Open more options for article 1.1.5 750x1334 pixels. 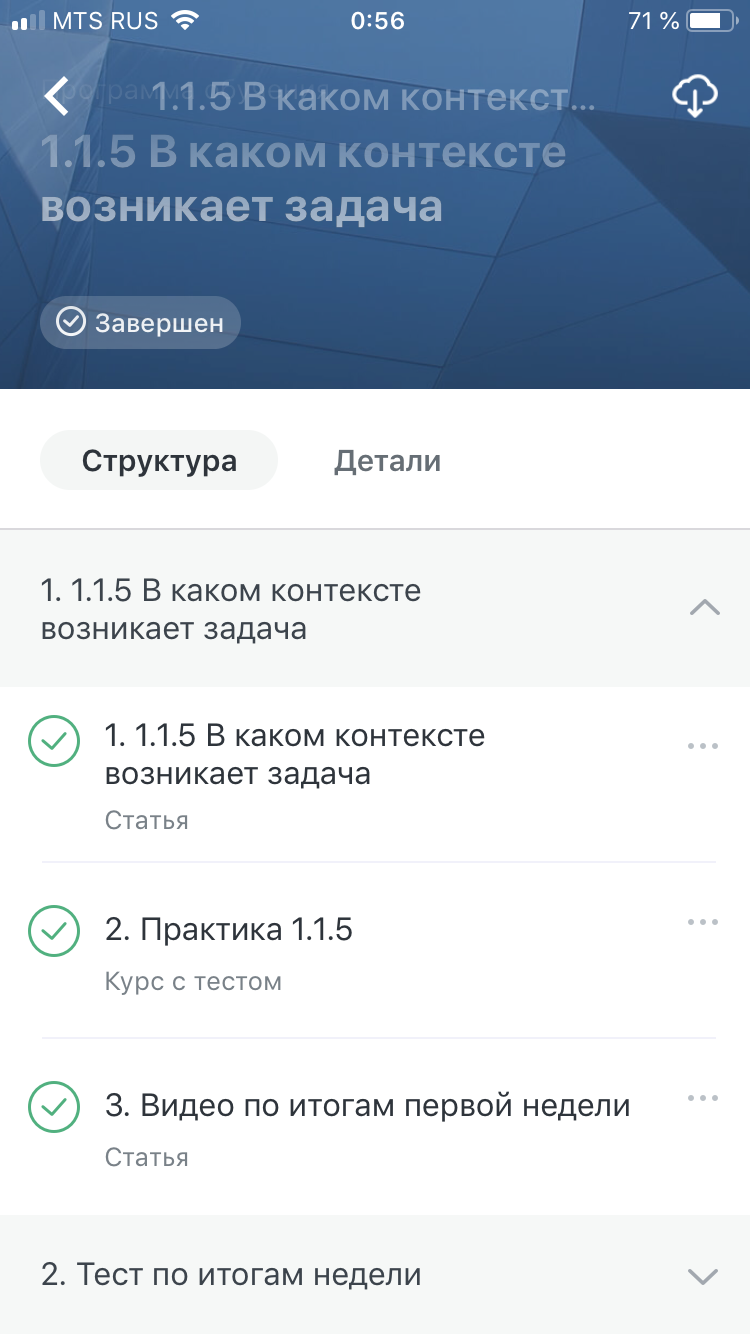(703, 746)
